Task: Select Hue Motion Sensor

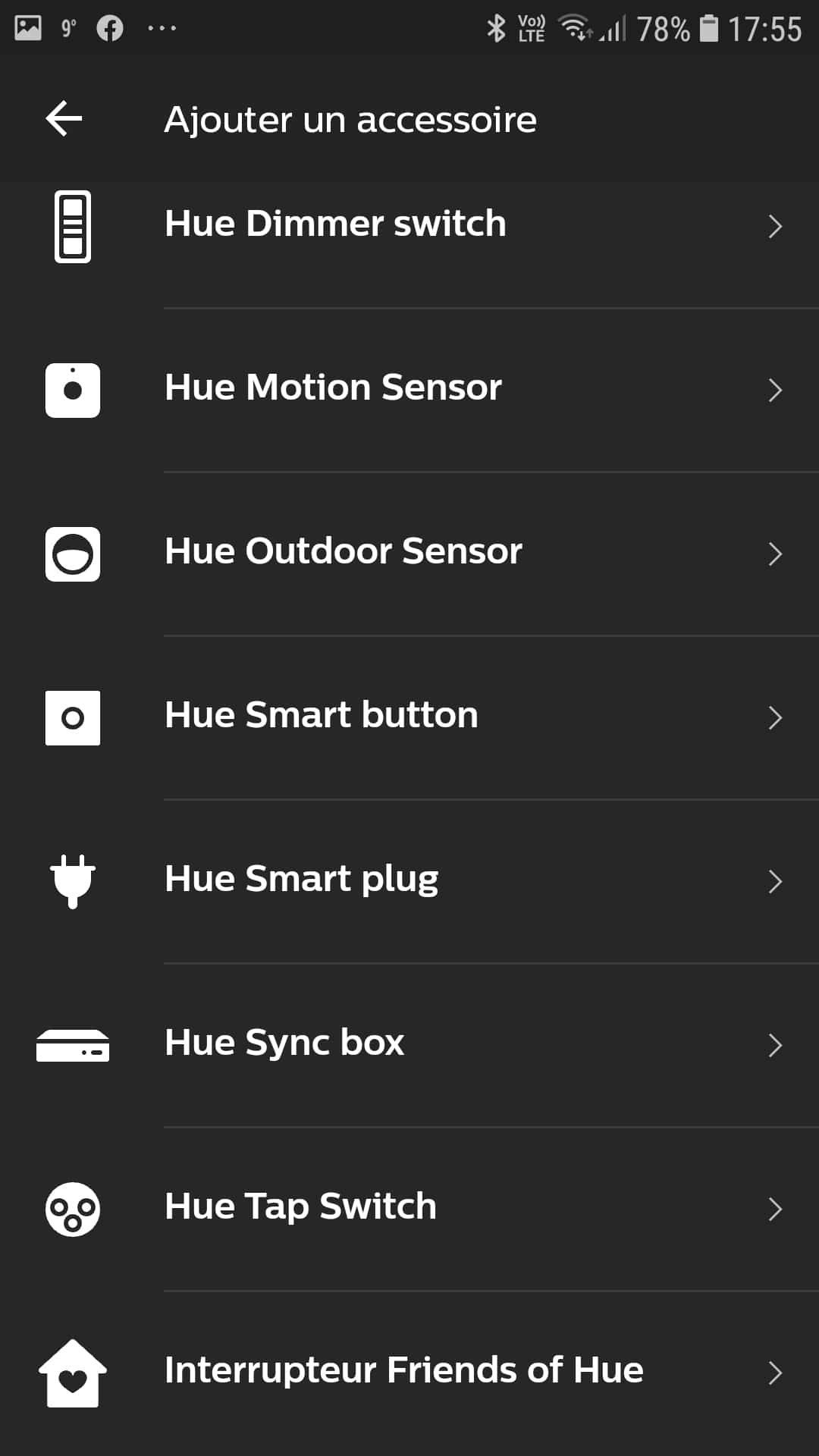Action: [x=409, y=390]
